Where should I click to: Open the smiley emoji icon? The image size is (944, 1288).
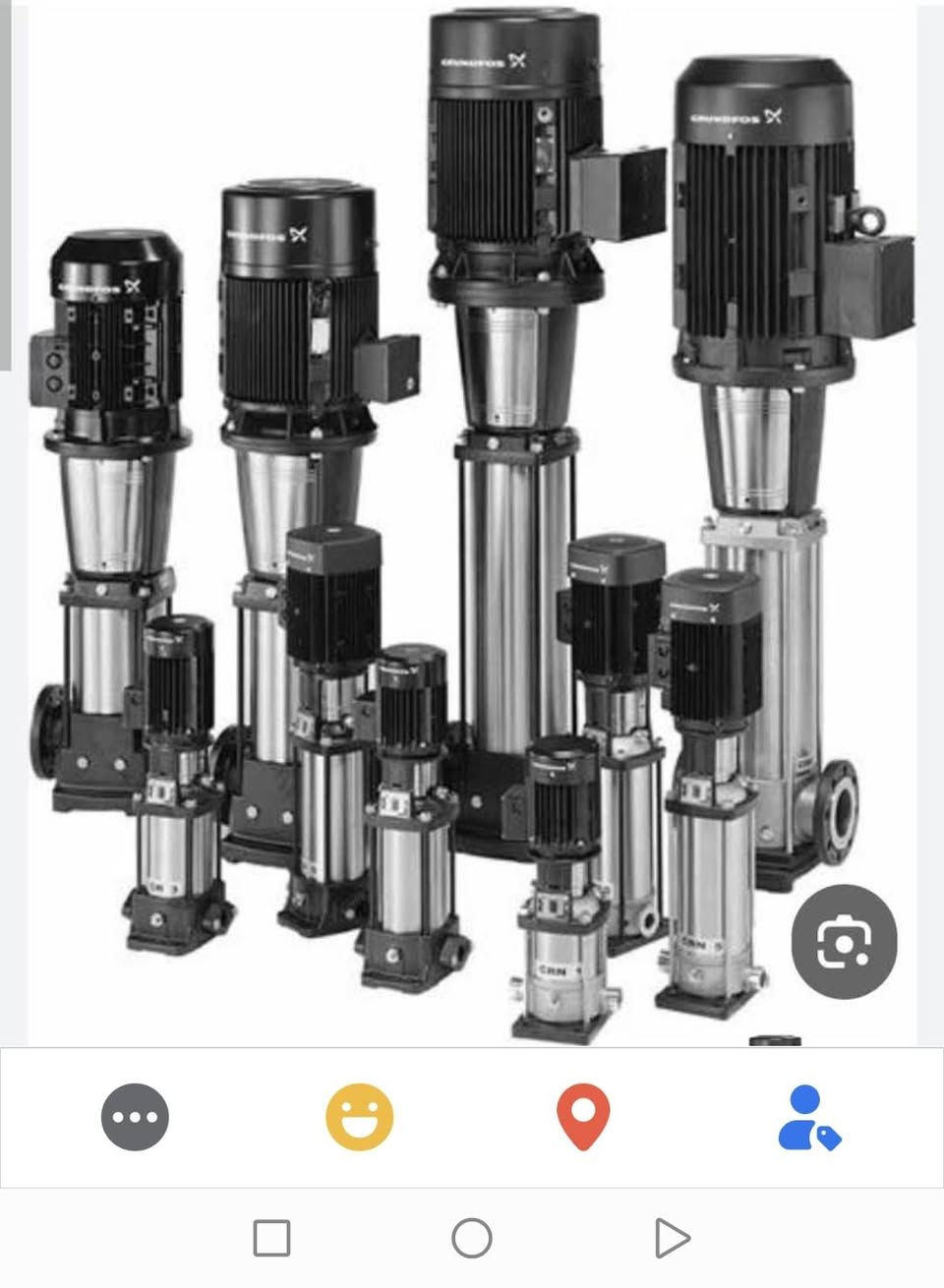point(360,1117)
